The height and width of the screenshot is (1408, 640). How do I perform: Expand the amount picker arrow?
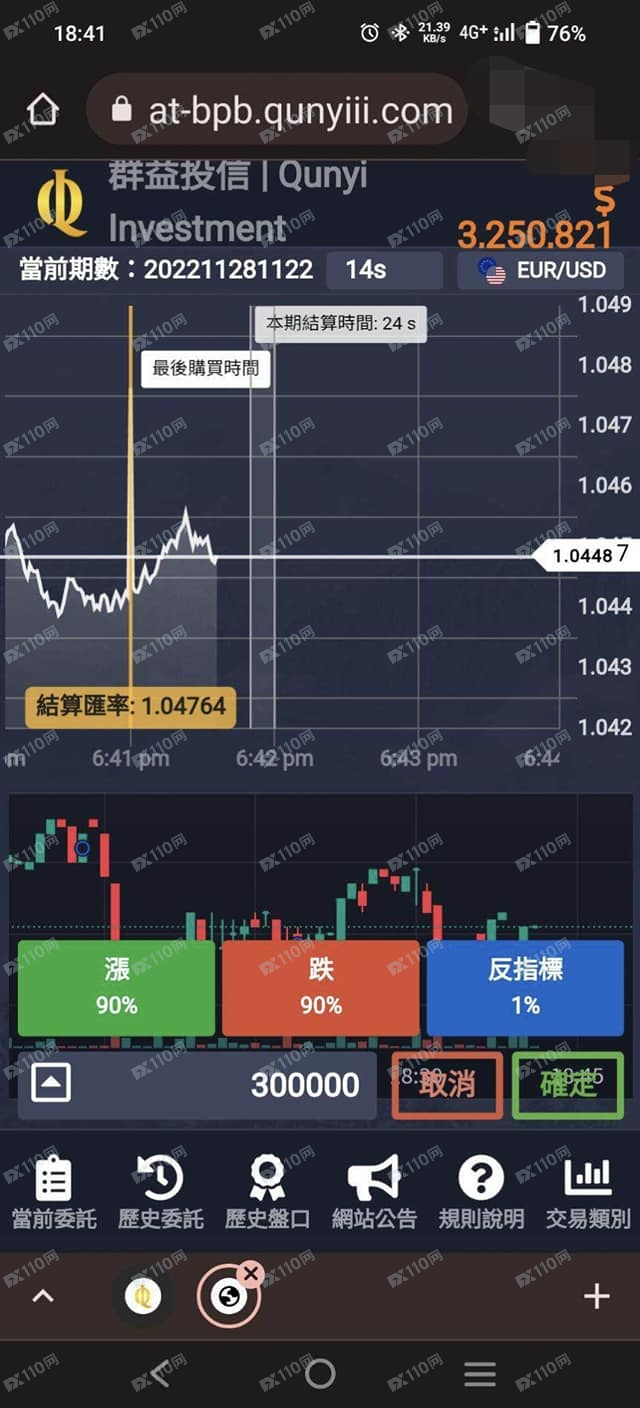pos(51,1083)
